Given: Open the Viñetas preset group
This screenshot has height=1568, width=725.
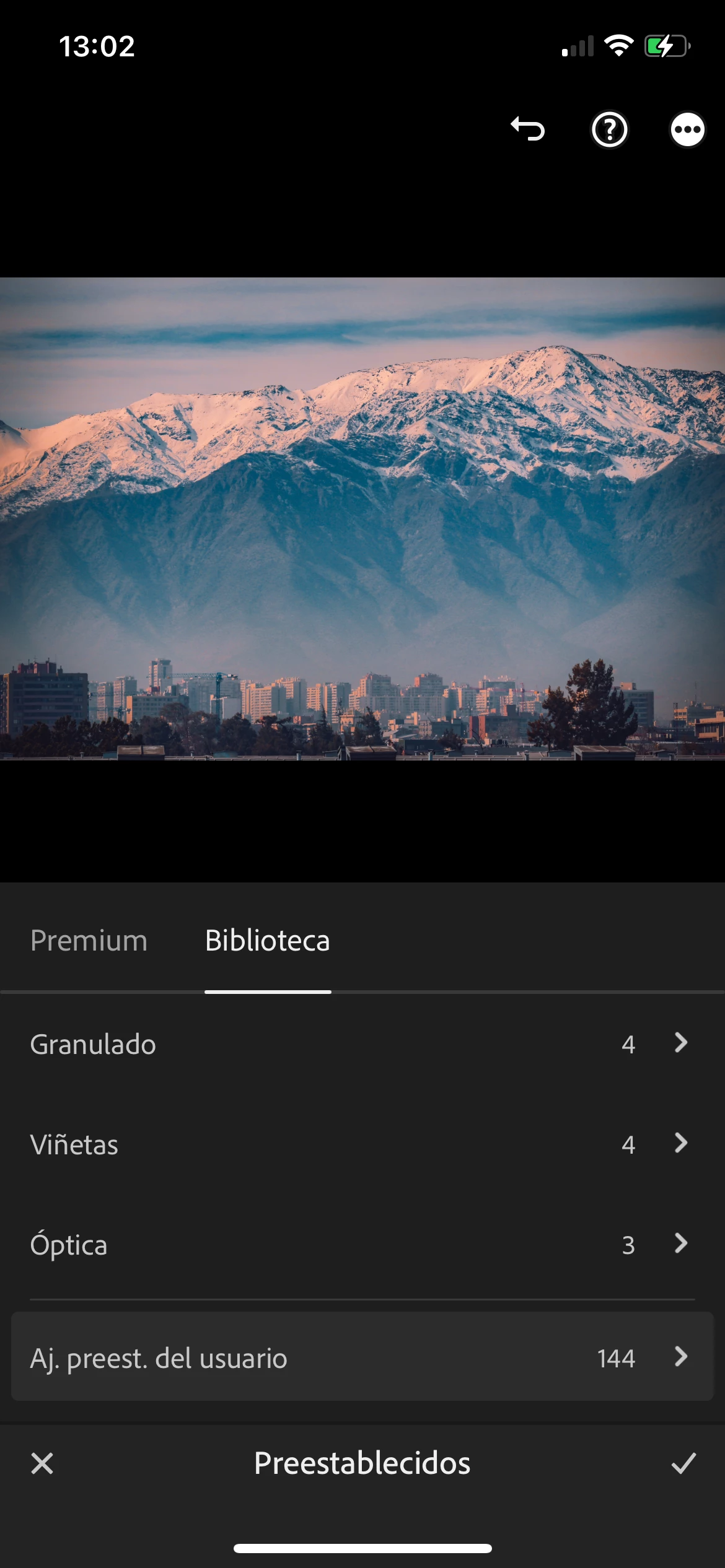Looking at the screenshot, I should 362,1144.
